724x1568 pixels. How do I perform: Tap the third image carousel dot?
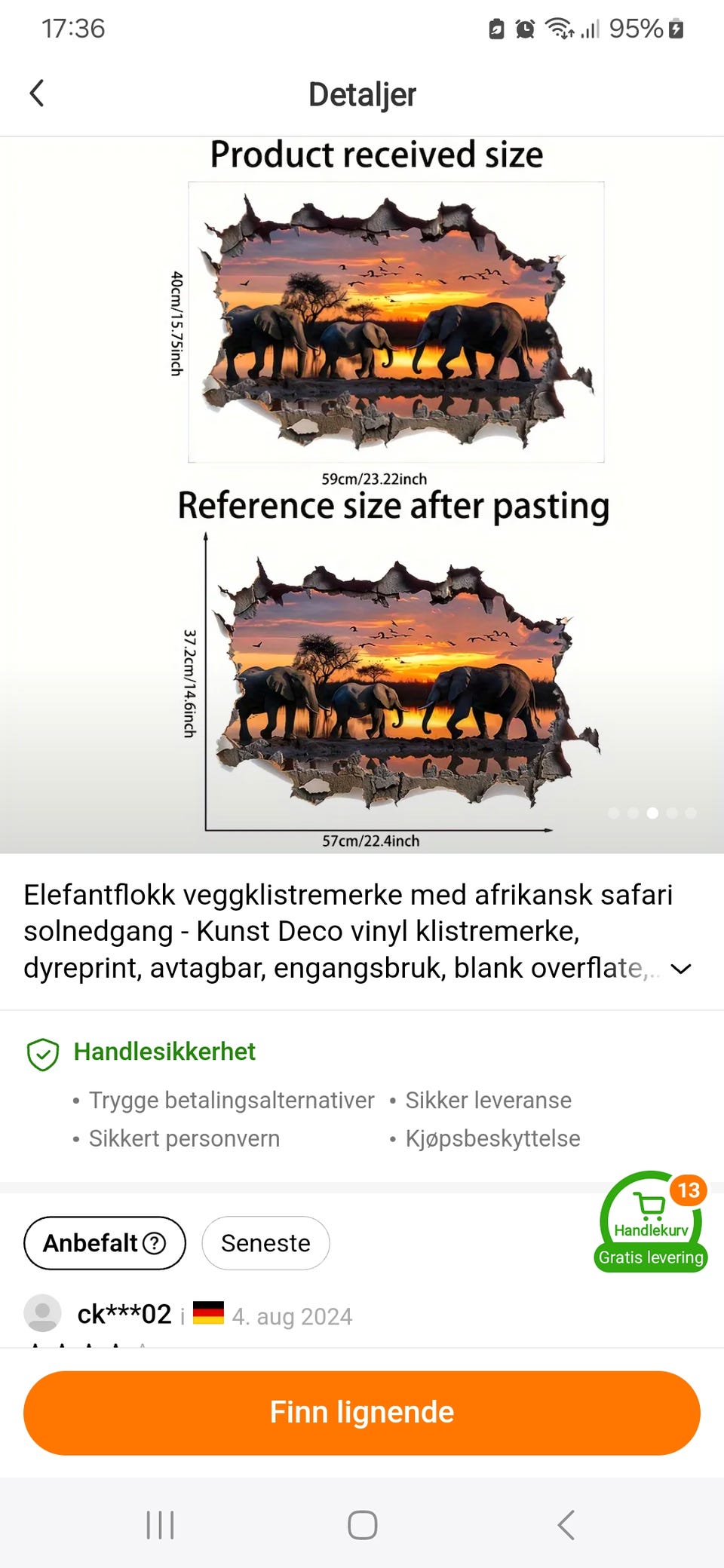[x=652, y=813]
